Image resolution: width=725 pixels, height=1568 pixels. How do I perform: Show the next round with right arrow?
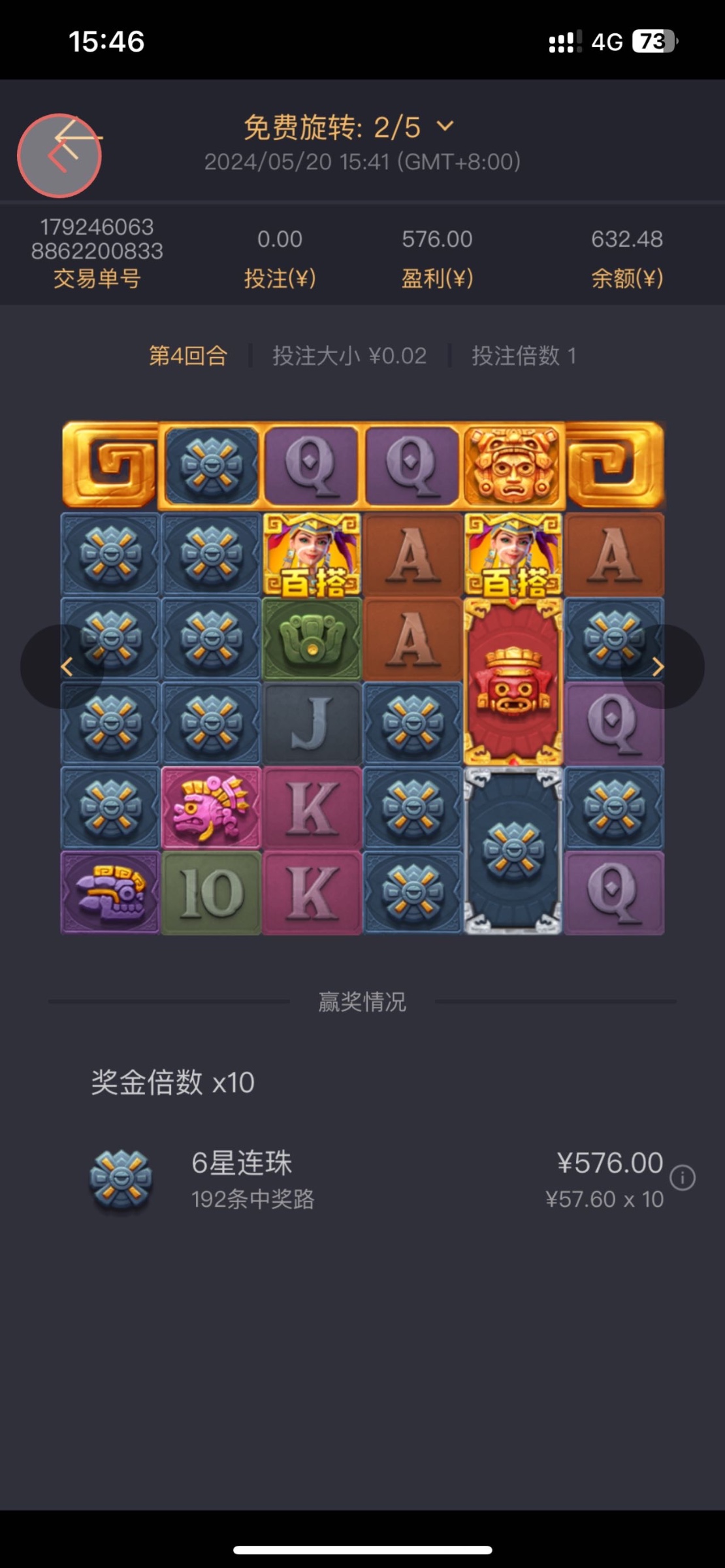point(658,666)
